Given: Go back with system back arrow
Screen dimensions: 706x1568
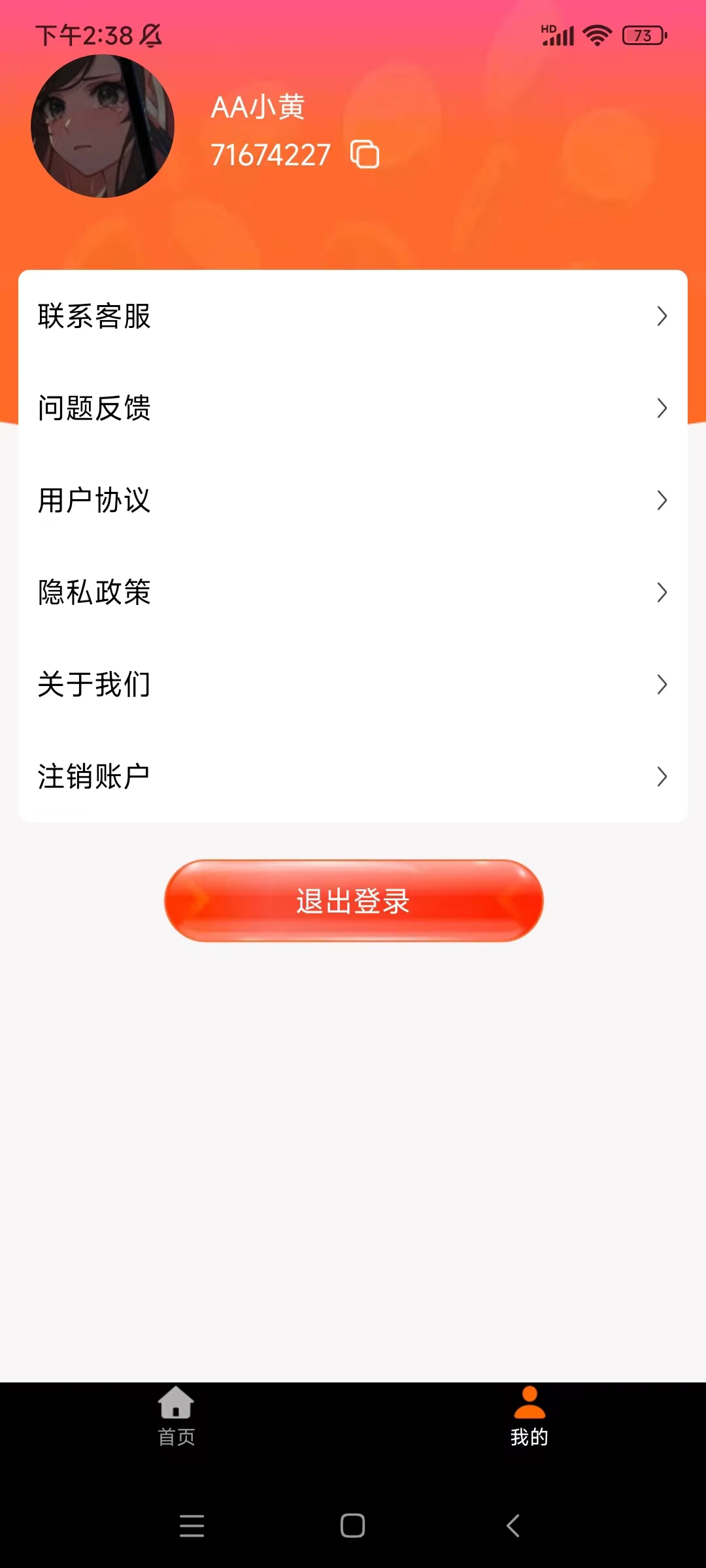Looking at the screenshot, I should point(513,1526).
